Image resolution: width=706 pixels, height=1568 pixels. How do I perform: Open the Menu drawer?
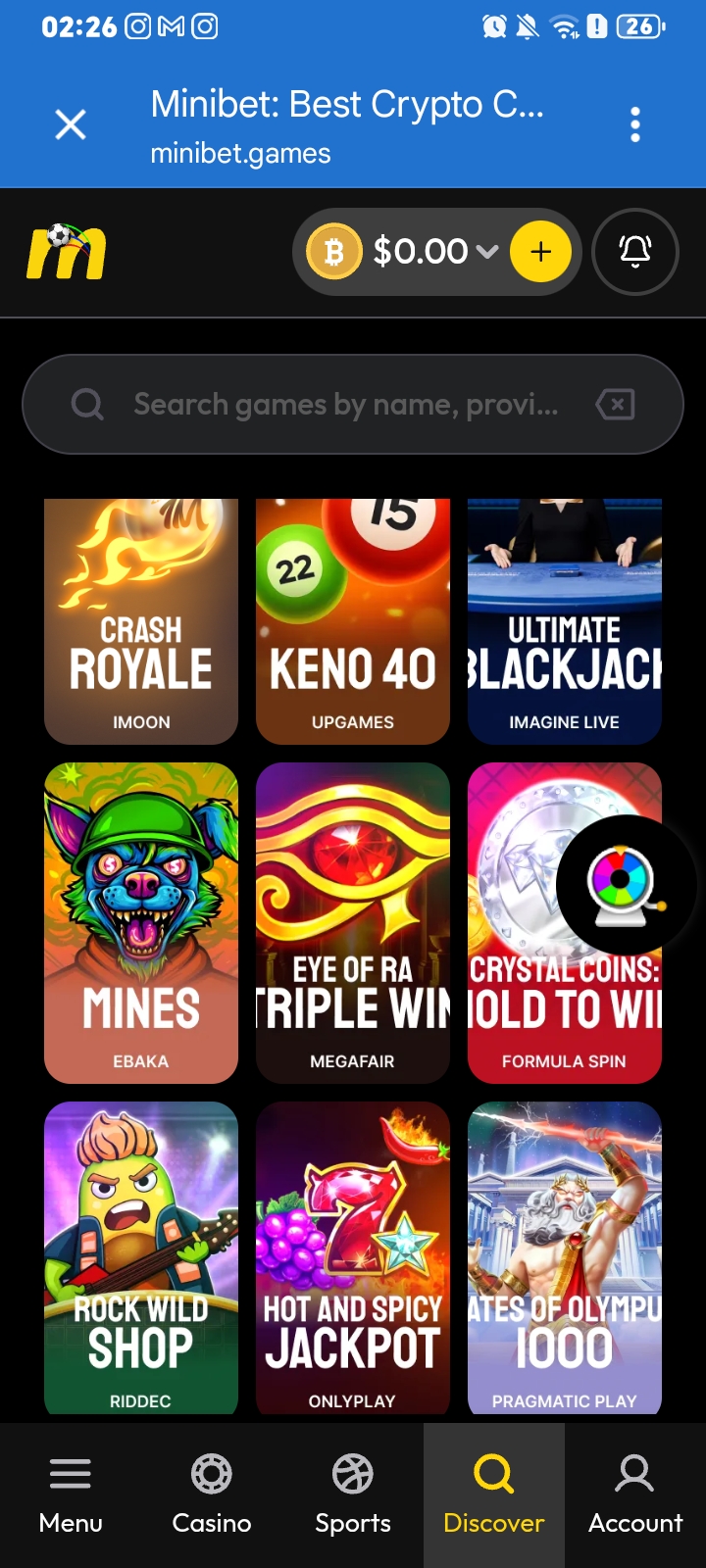71,1495
